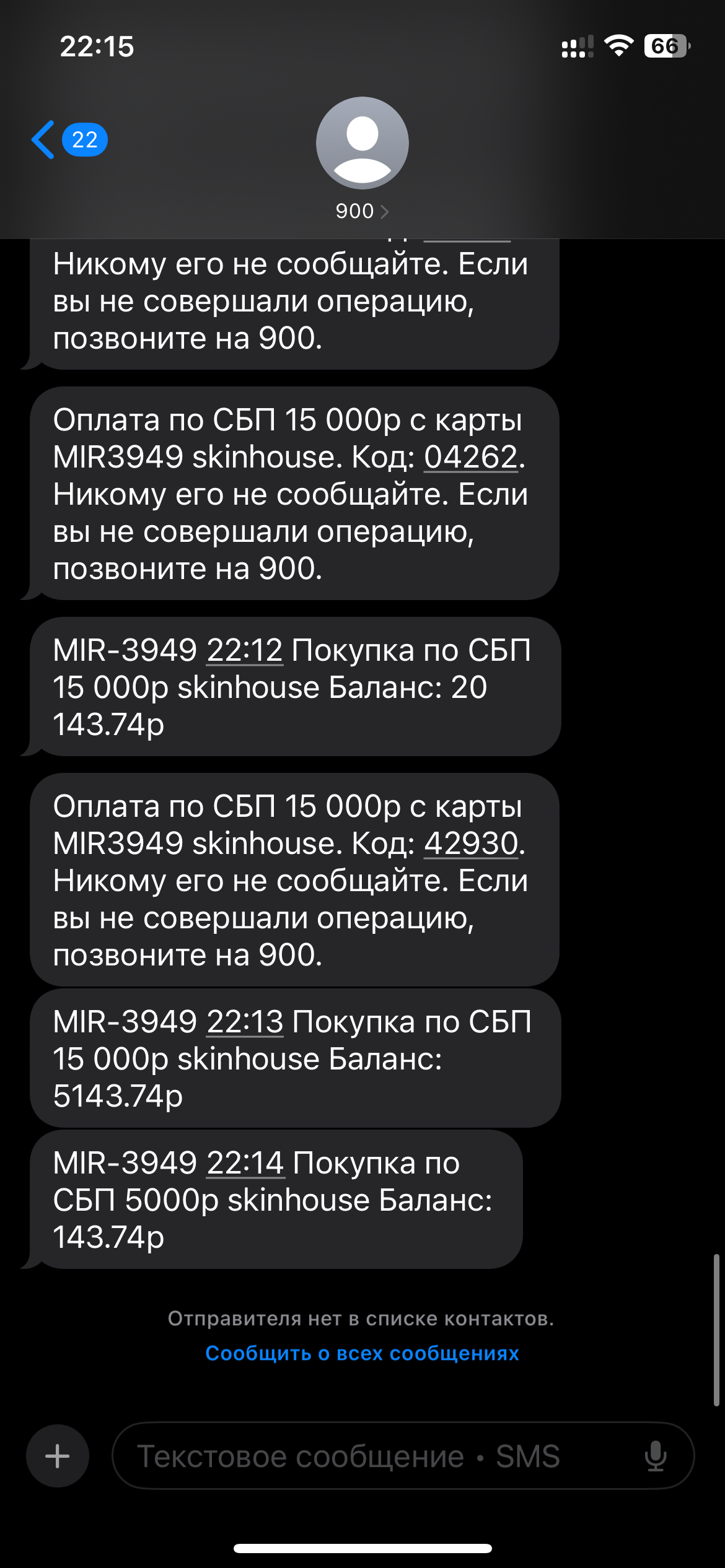725x1568 pixels.
Task: Tap the underlined time 22:12
Action: 245,651
